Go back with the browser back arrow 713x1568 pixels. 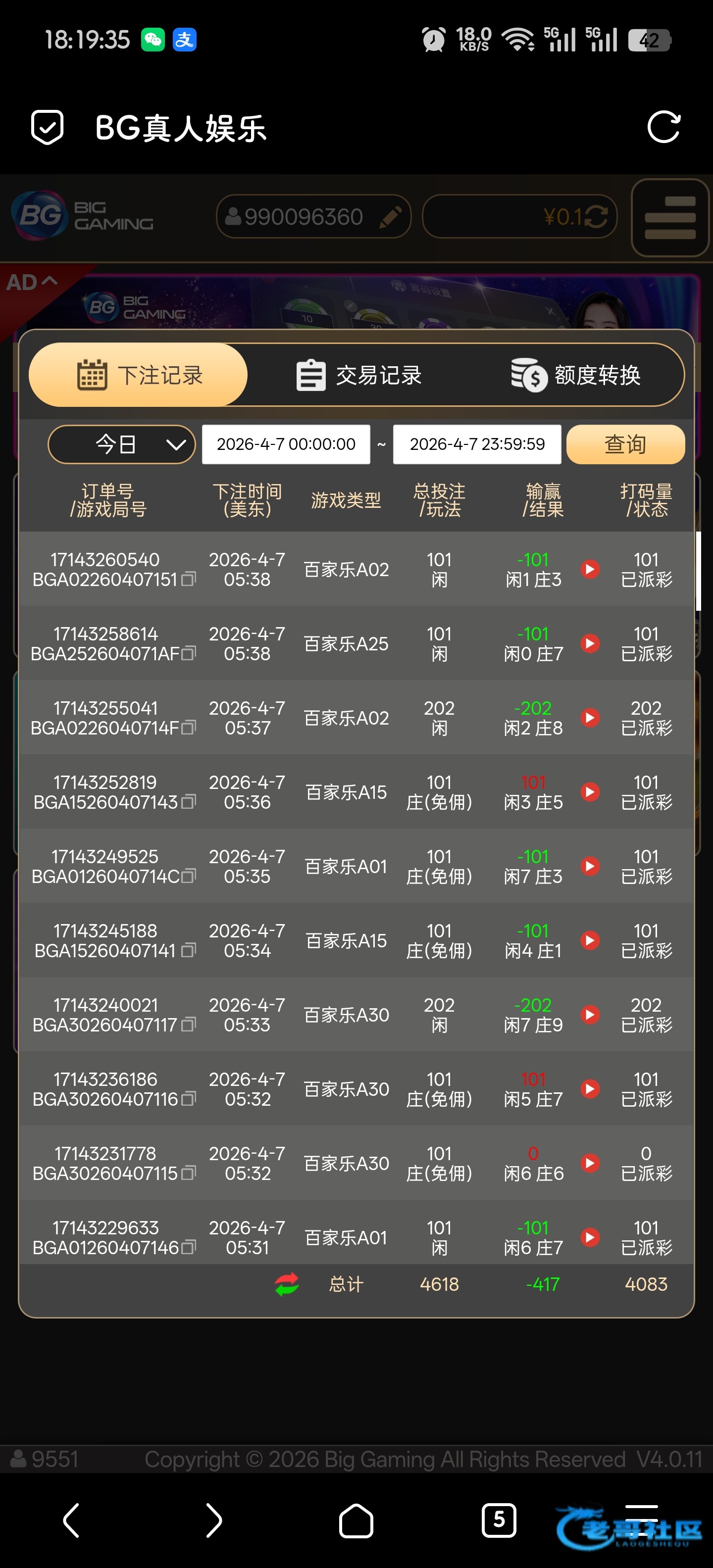[x=71, y=1520]
